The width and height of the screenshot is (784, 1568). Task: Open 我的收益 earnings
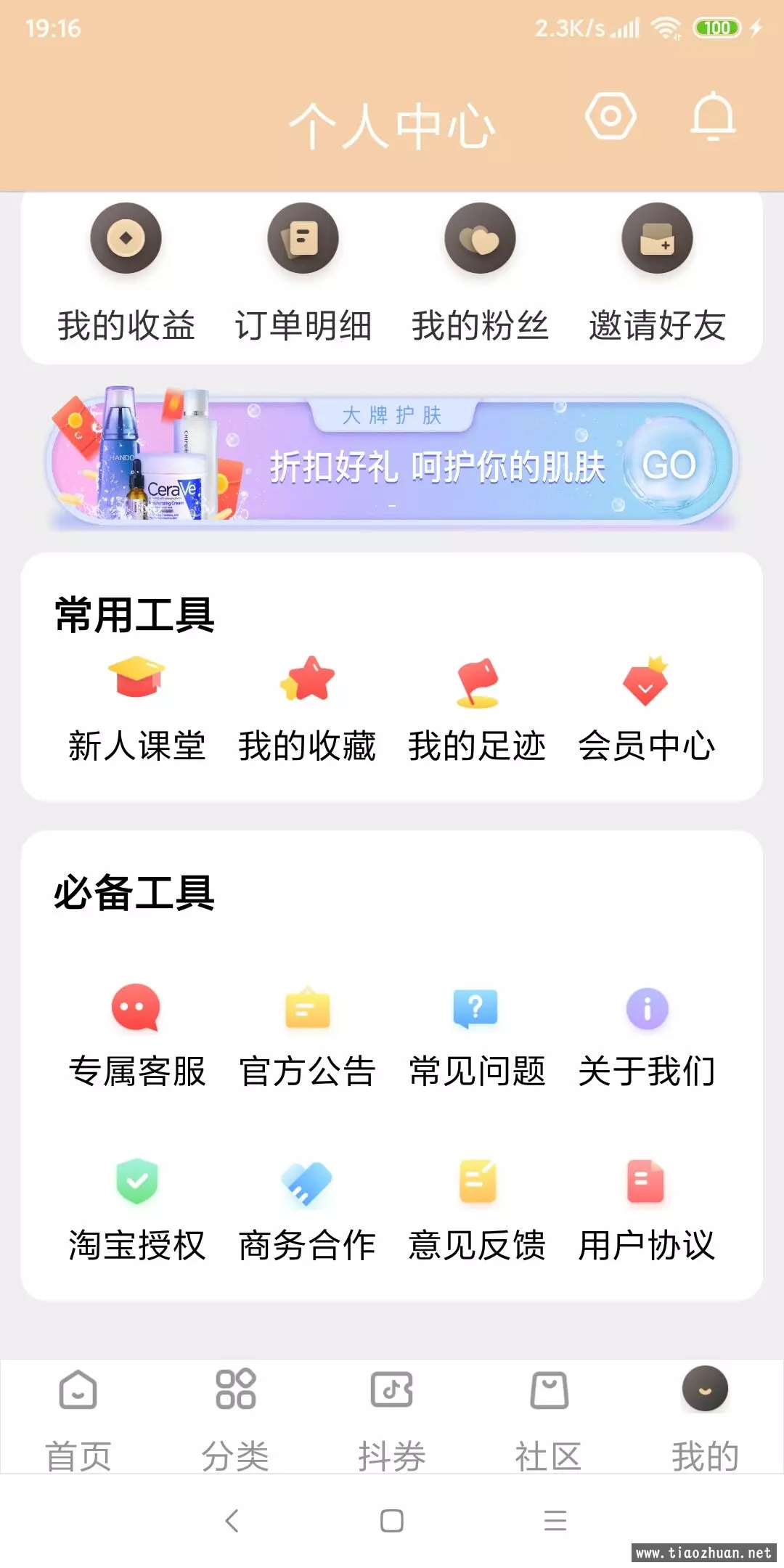pos(126,273)
